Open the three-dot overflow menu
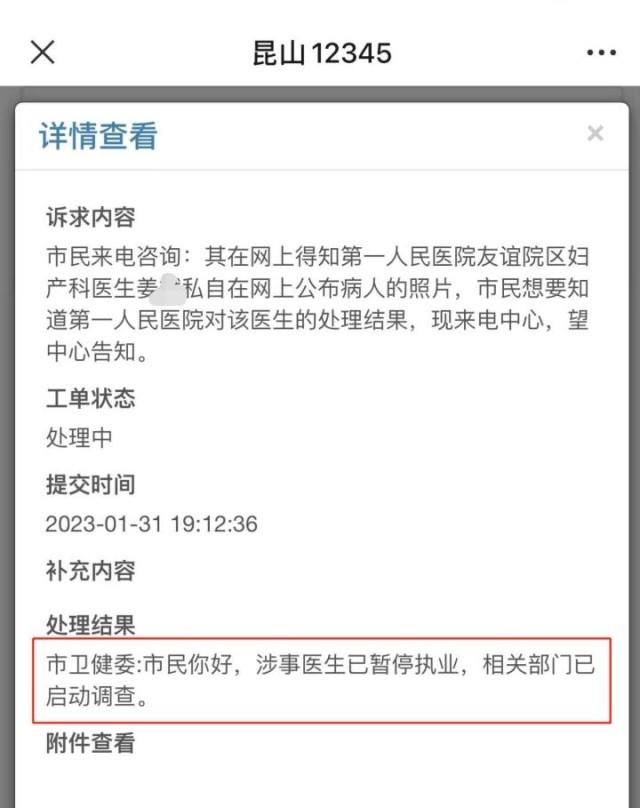This screenshot has width=640, height=808. pos(600,52)
